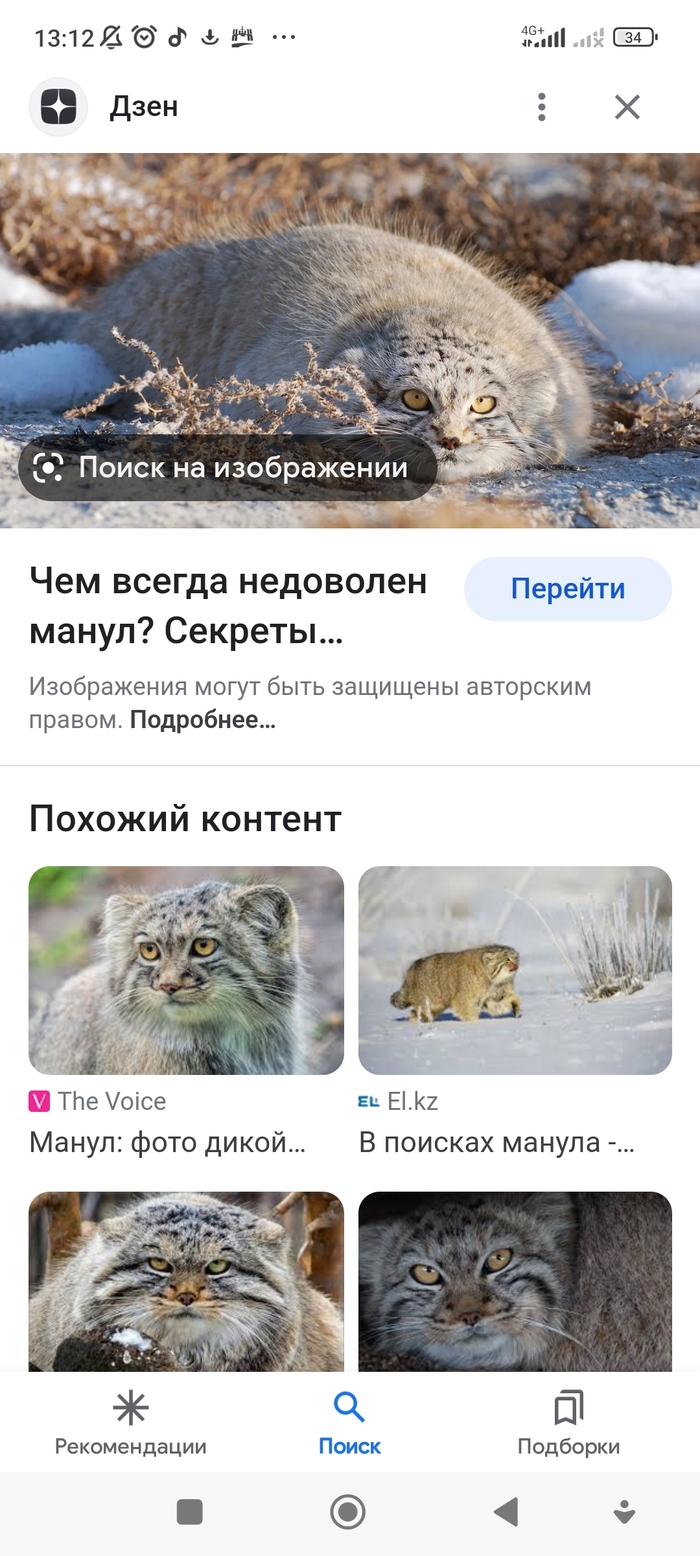Open The Voice manul photo result
The height and width of the screenshot is (1556, 700).
click(x=186, y=970)
